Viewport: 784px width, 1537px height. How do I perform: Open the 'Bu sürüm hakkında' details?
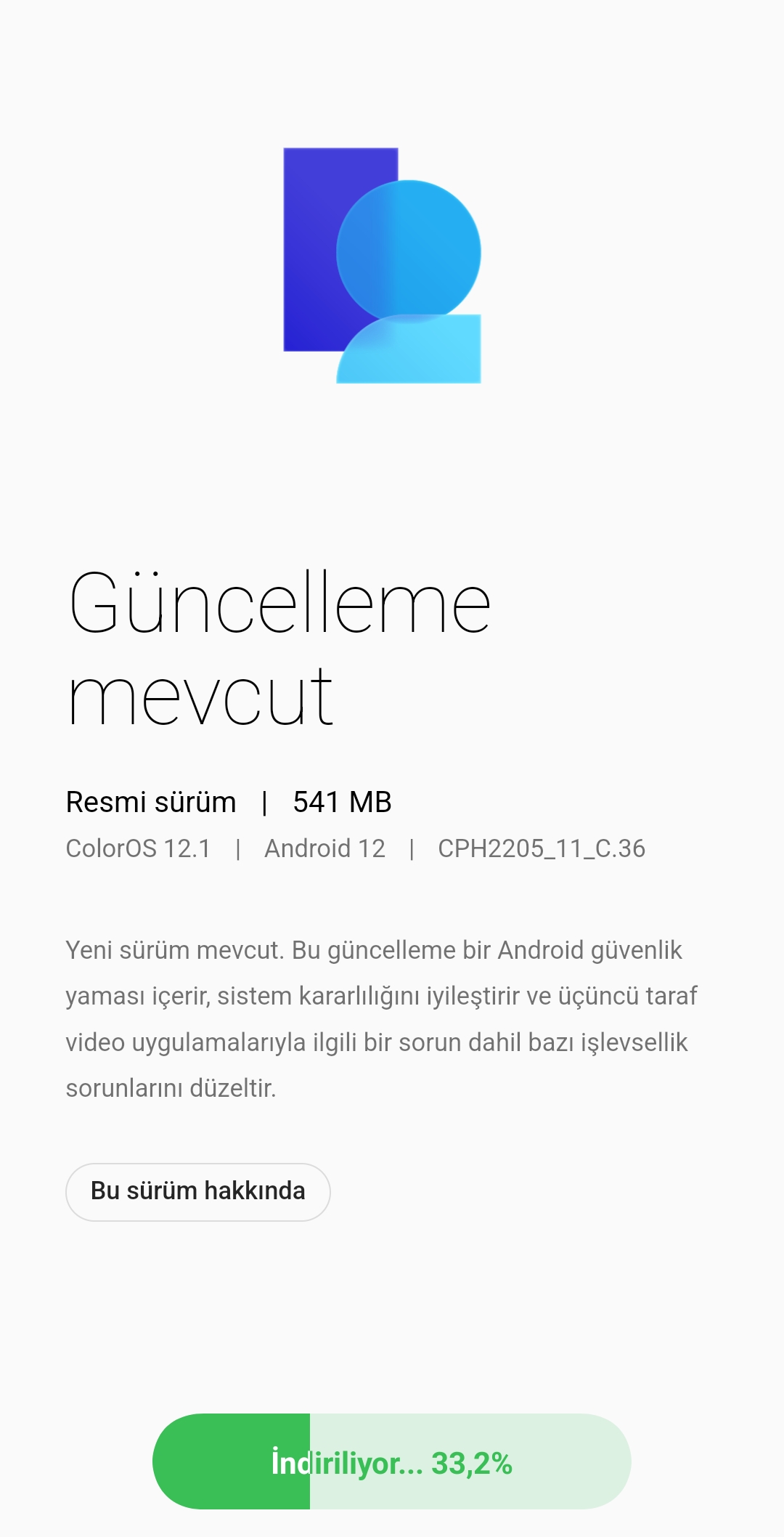198,1192
